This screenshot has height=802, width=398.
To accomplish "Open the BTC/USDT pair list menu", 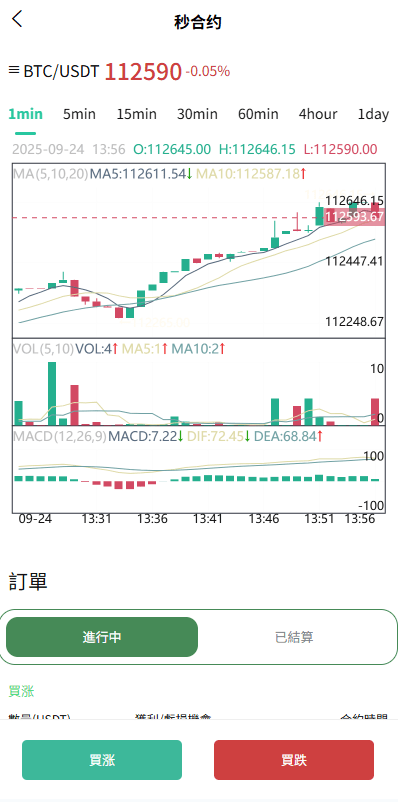I will tap(14, 70).
